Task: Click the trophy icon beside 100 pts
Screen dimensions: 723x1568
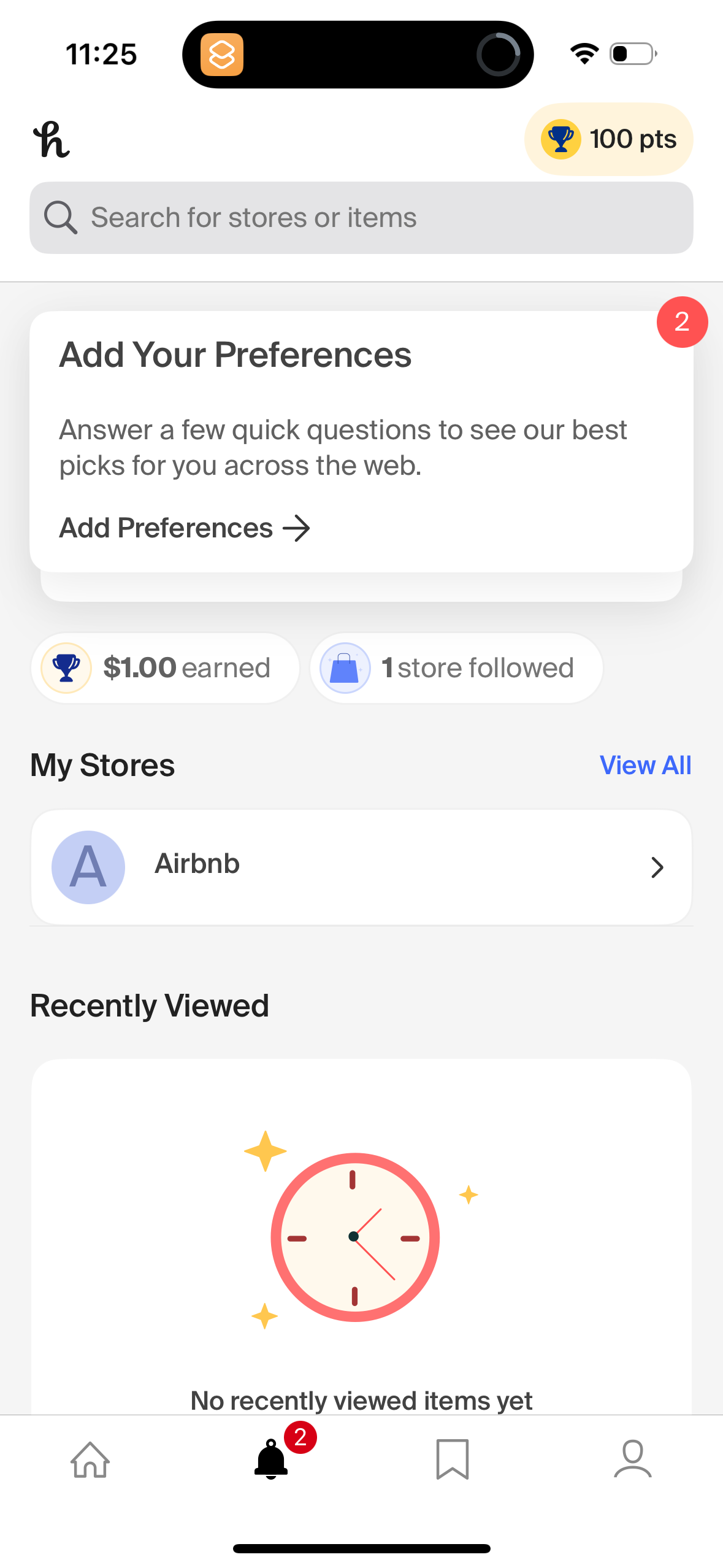Action: [x=560, y=139]
